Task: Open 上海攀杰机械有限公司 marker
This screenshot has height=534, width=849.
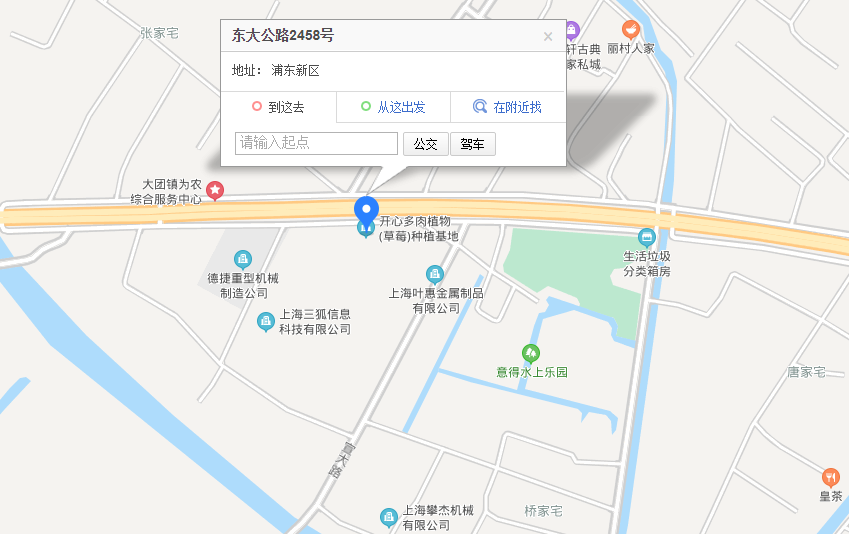Action: [389, 517]
